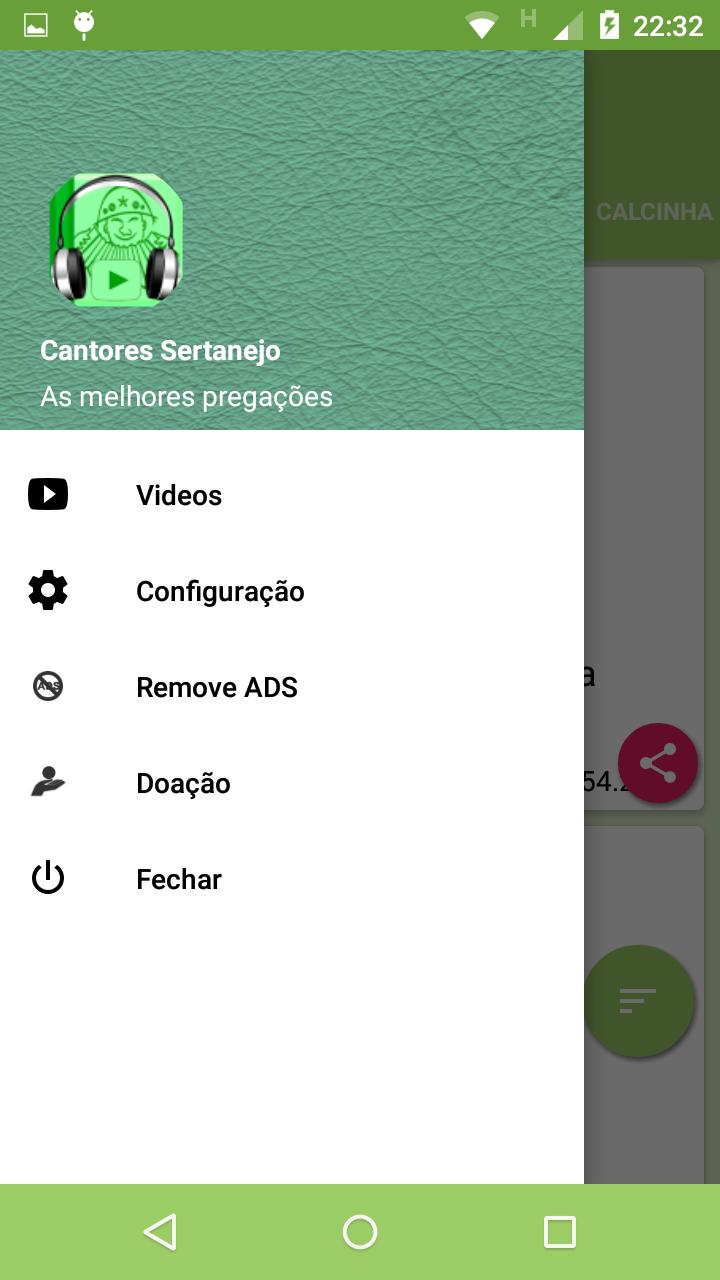The width and height of the screenshot is (720, 1280).
Task: Tap the pink share floating button
Action: coord(658,763)
